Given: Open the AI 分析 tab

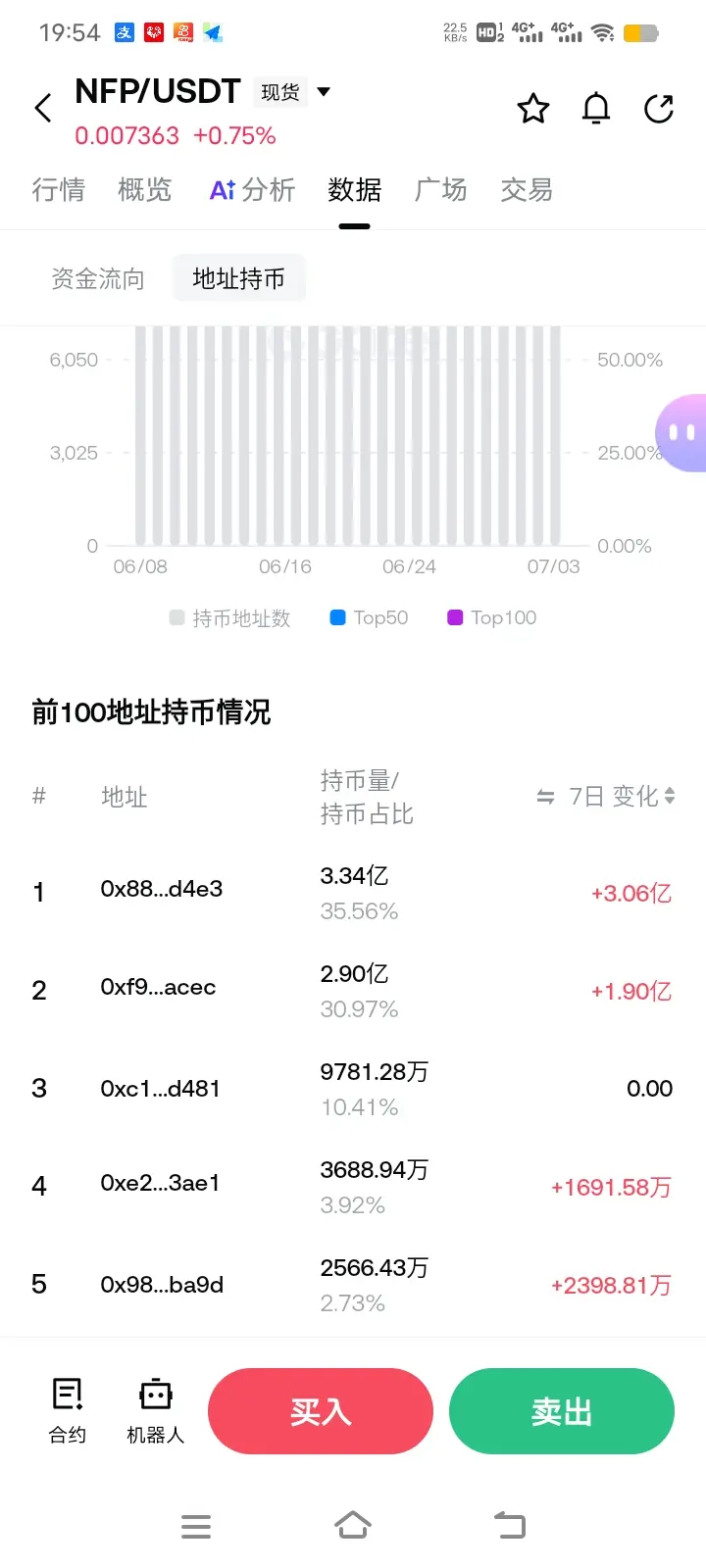Looking at the screenshot, I should tap(252, 189).
